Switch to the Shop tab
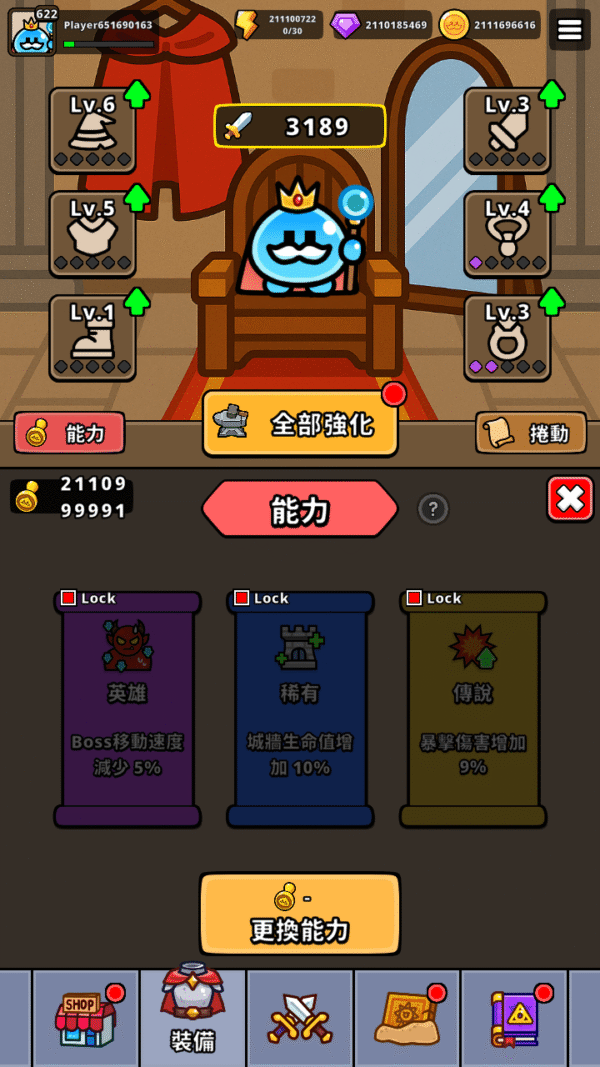This screenshot has height=1067, width=600. 87,1018
